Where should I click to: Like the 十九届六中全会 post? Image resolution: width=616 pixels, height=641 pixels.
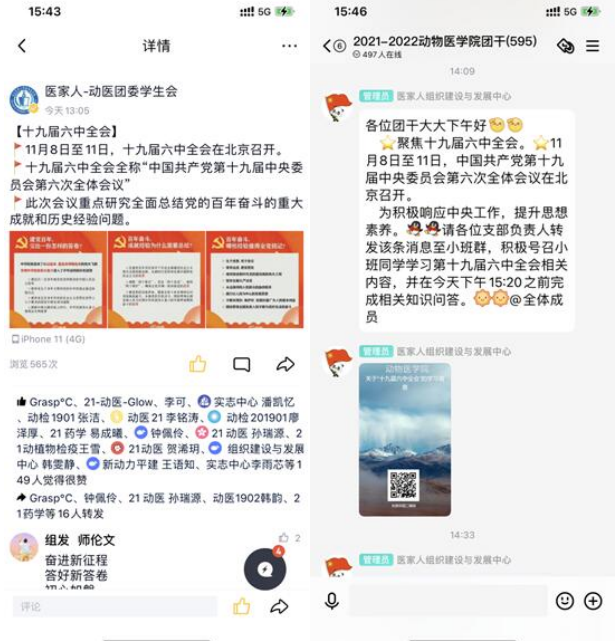(x=198, y=364)
